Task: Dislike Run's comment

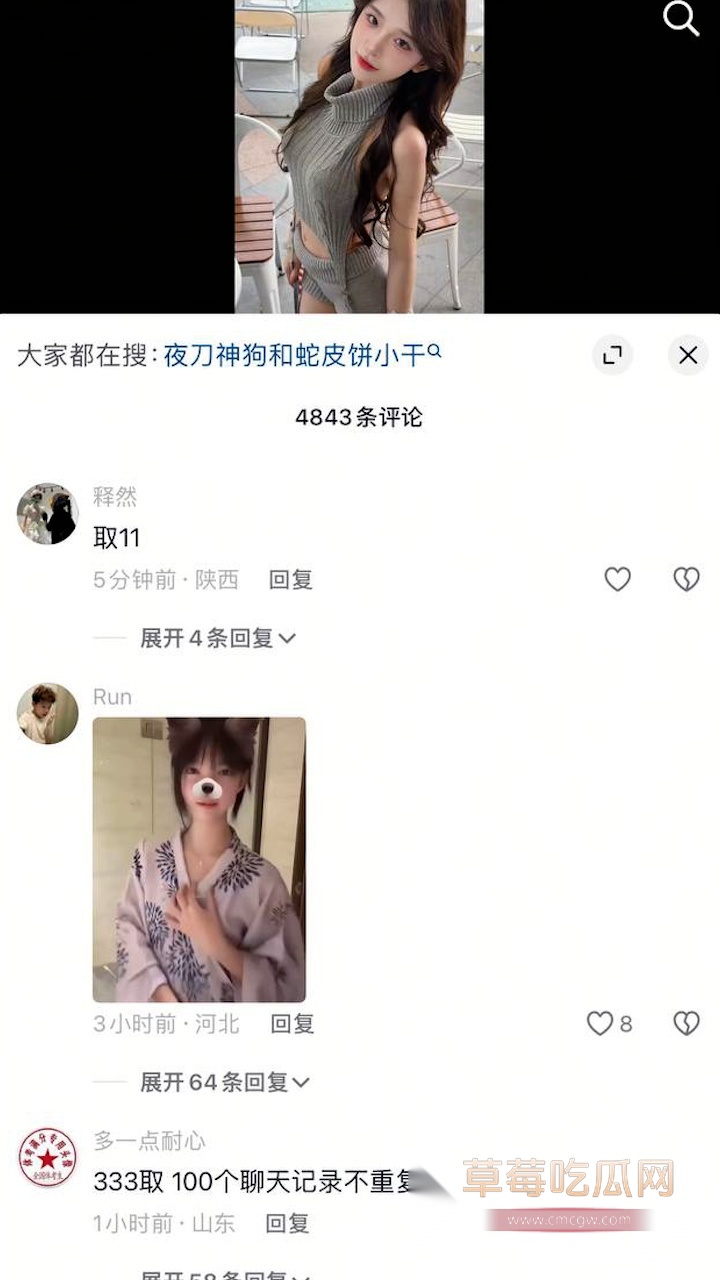Action: [x=686, y=1023]
